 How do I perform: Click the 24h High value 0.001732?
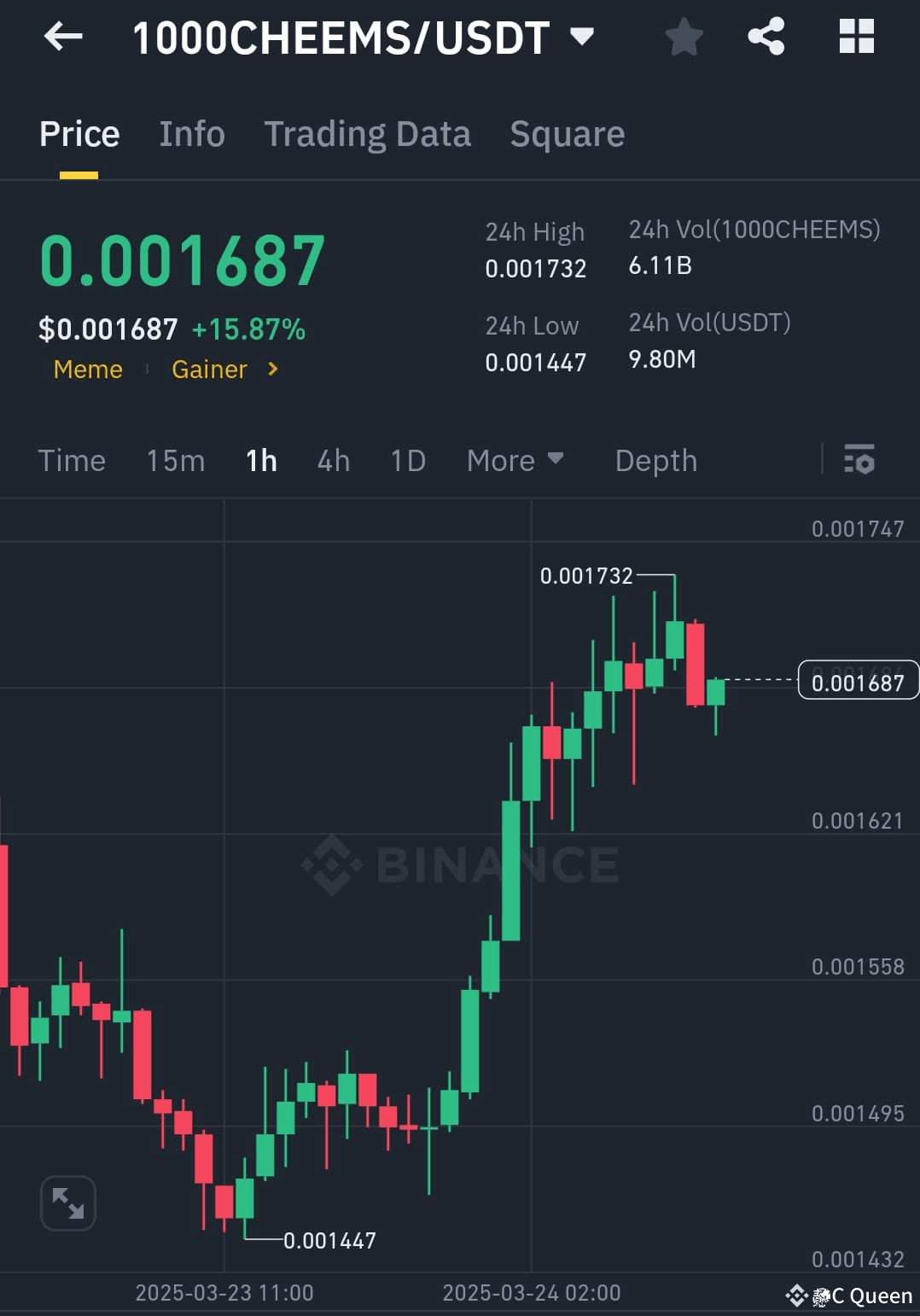click(x=535, y=268)
